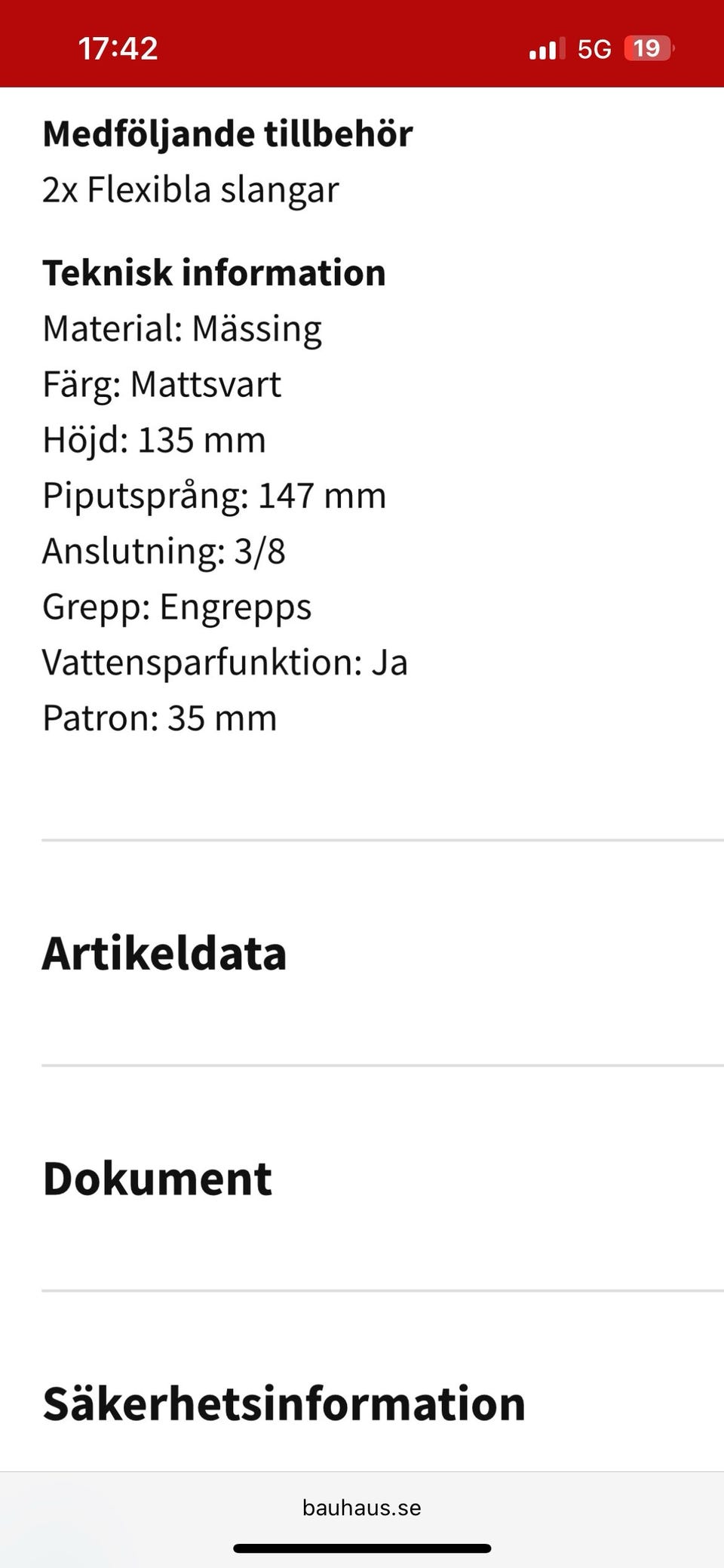This screenshot has height=1568, width=724.
Task: Tap the home indicator bar at bottom
Action: tap(362, 1548)
